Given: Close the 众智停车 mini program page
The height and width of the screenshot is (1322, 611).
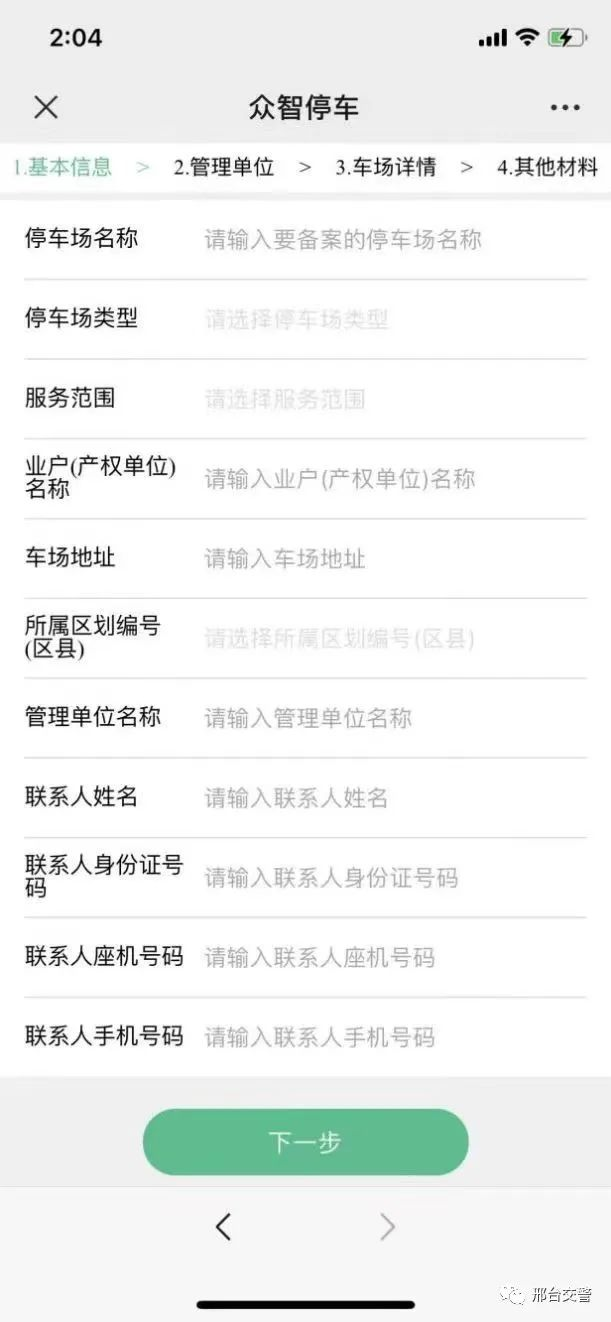Looking at the screenshot, I should [46, 107].
